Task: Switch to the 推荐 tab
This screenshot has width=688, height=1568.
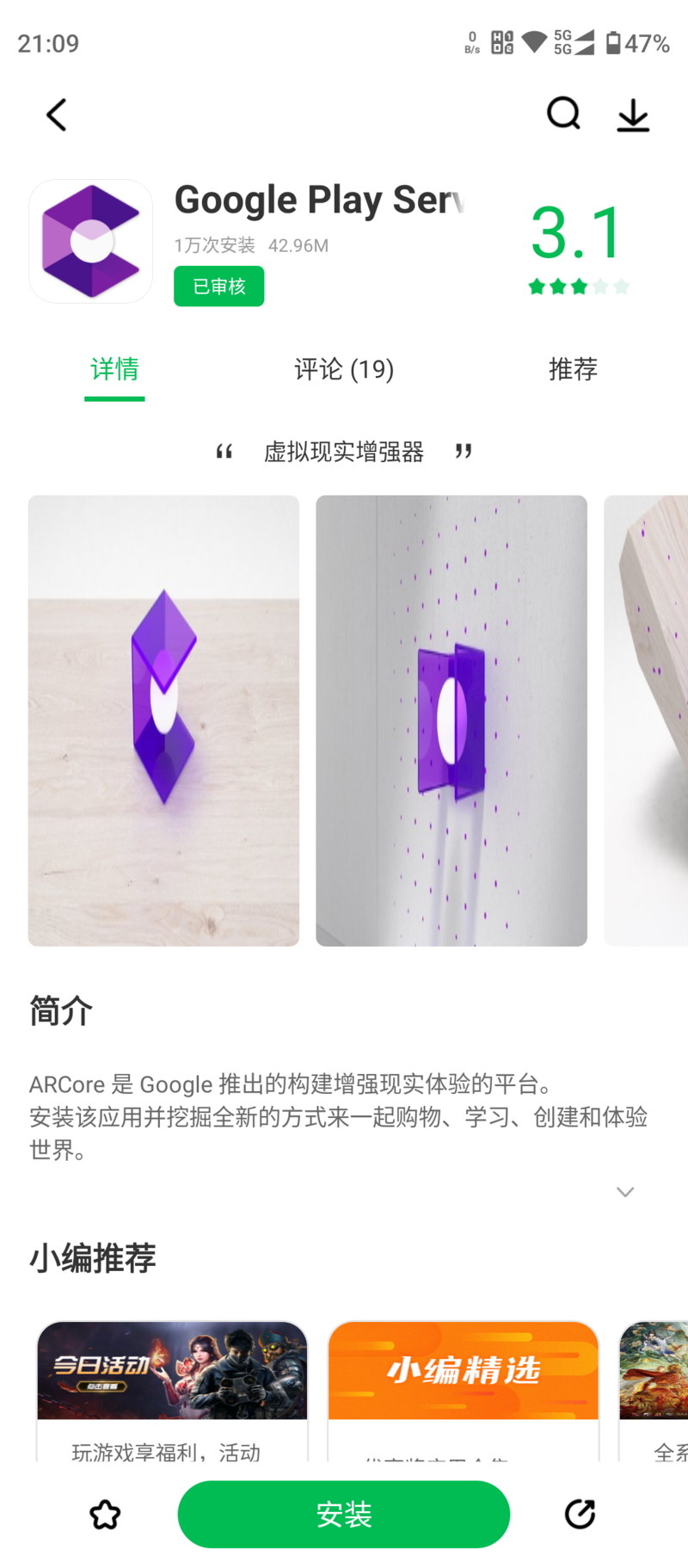Action: click(x=573, y=369)
